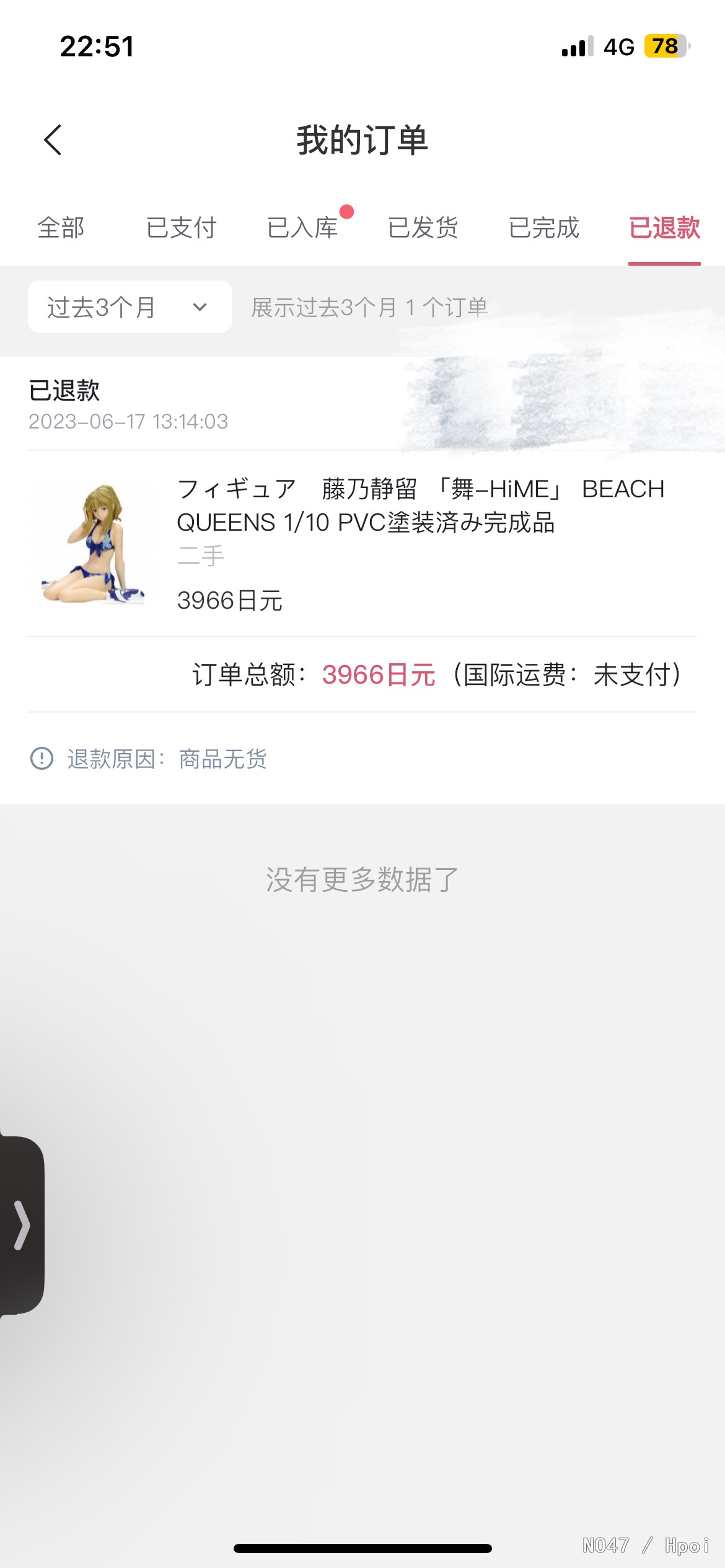This screenshot has height=1568, width=725.
Task: Select the 已退款 tab
Action: point(664,228)
